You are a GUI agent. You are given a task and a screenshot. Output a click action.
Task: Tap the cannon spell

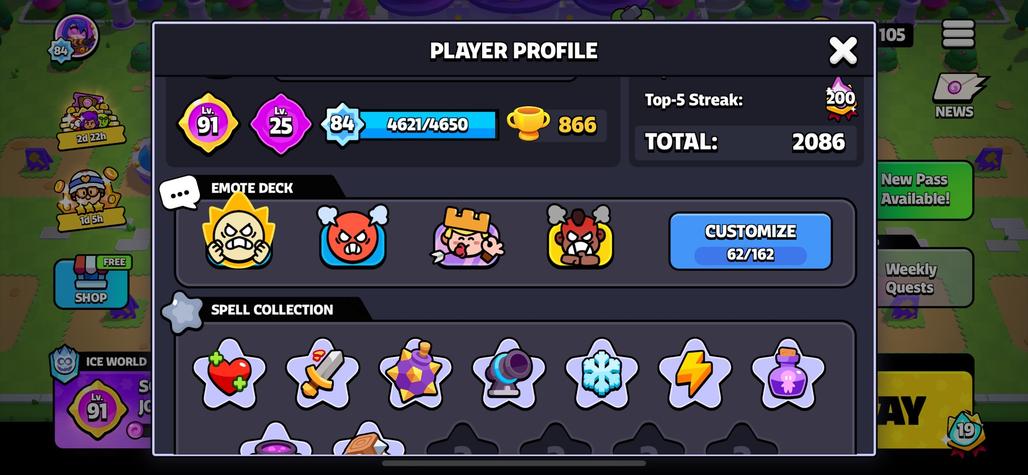[508, 374]
